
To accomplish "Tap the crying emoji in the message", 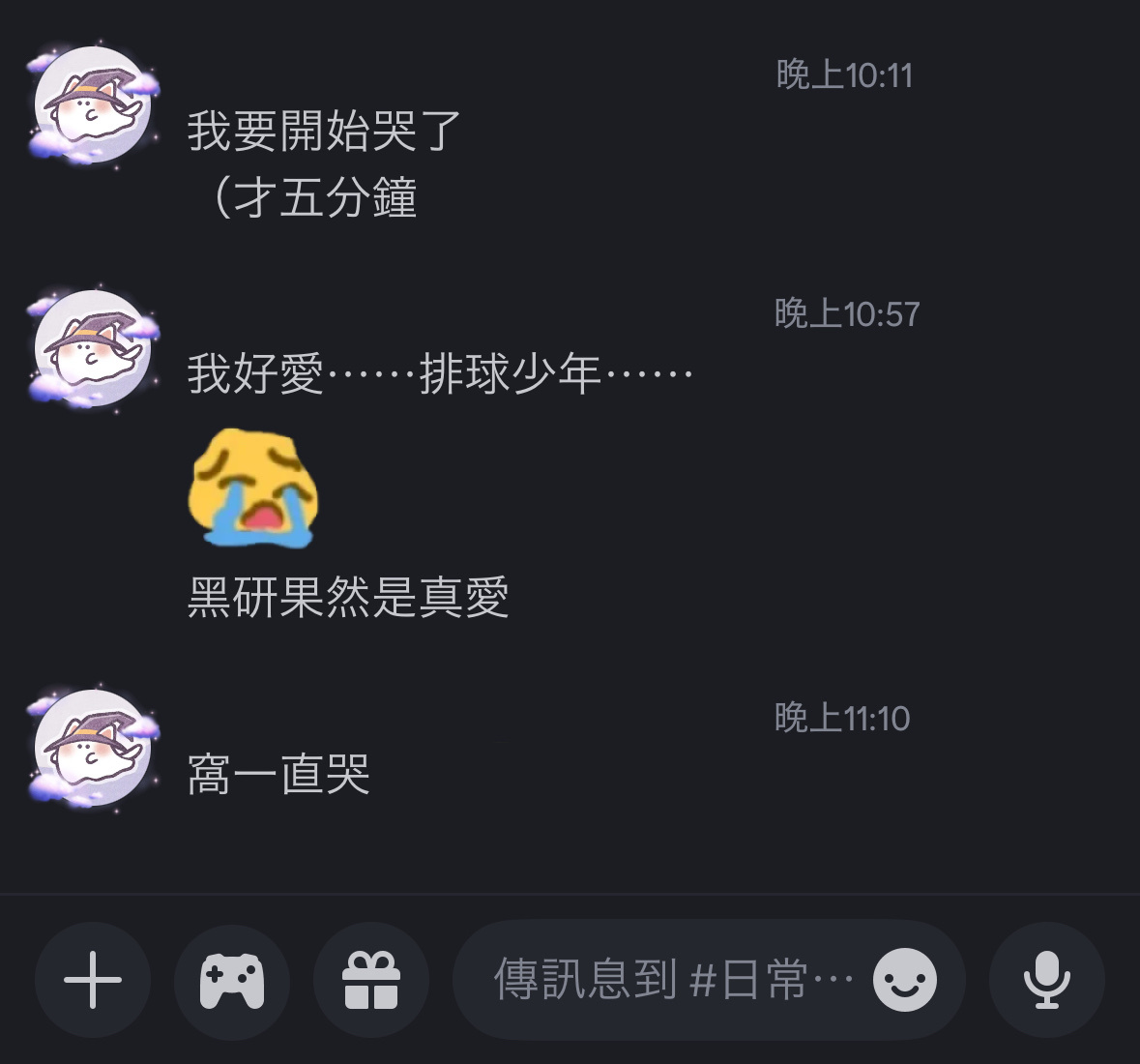I will click(x=254, y=487).
